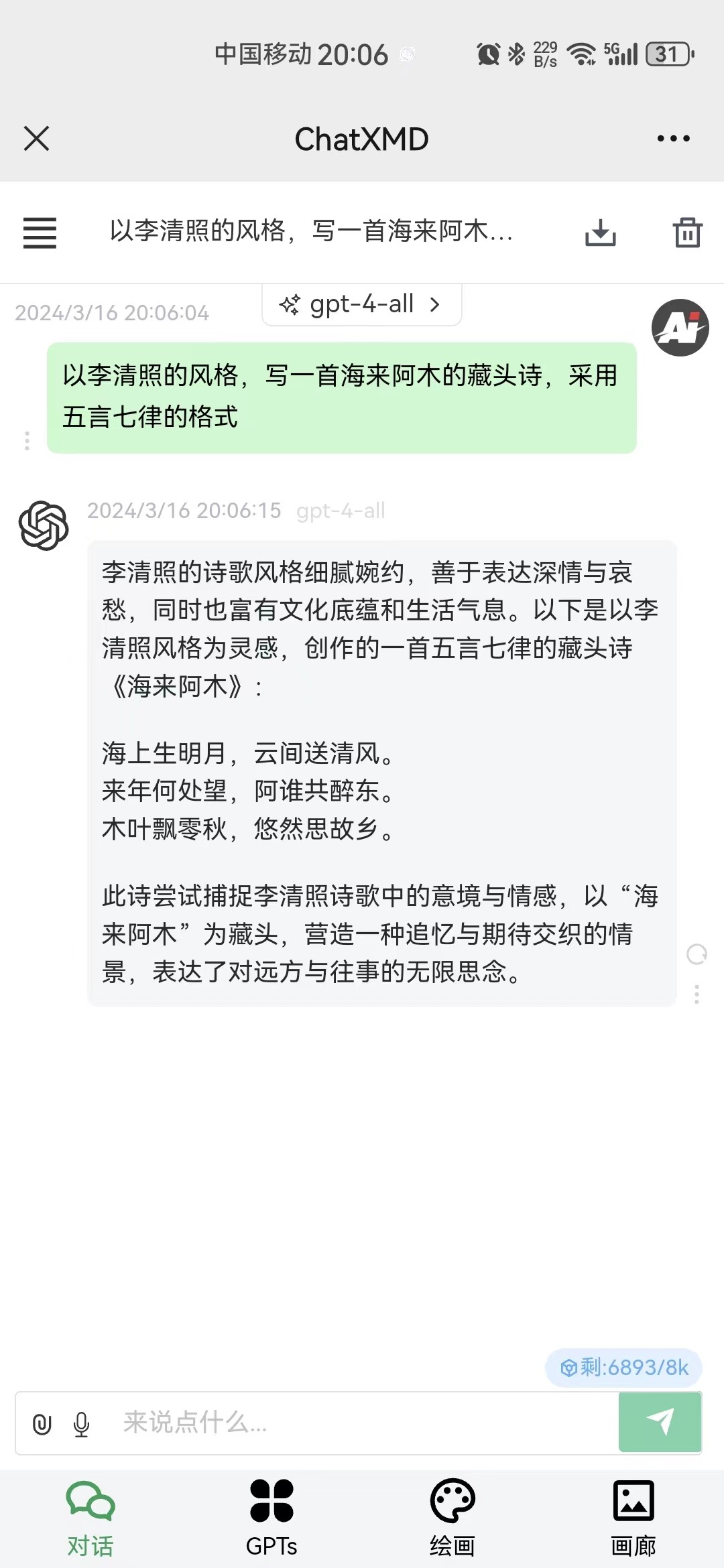Image resolution: width=724 pixels, height=1568 pixels.
Task: Close the ChatXMD page
Action: pyautogui.click(x=36, y=139)
